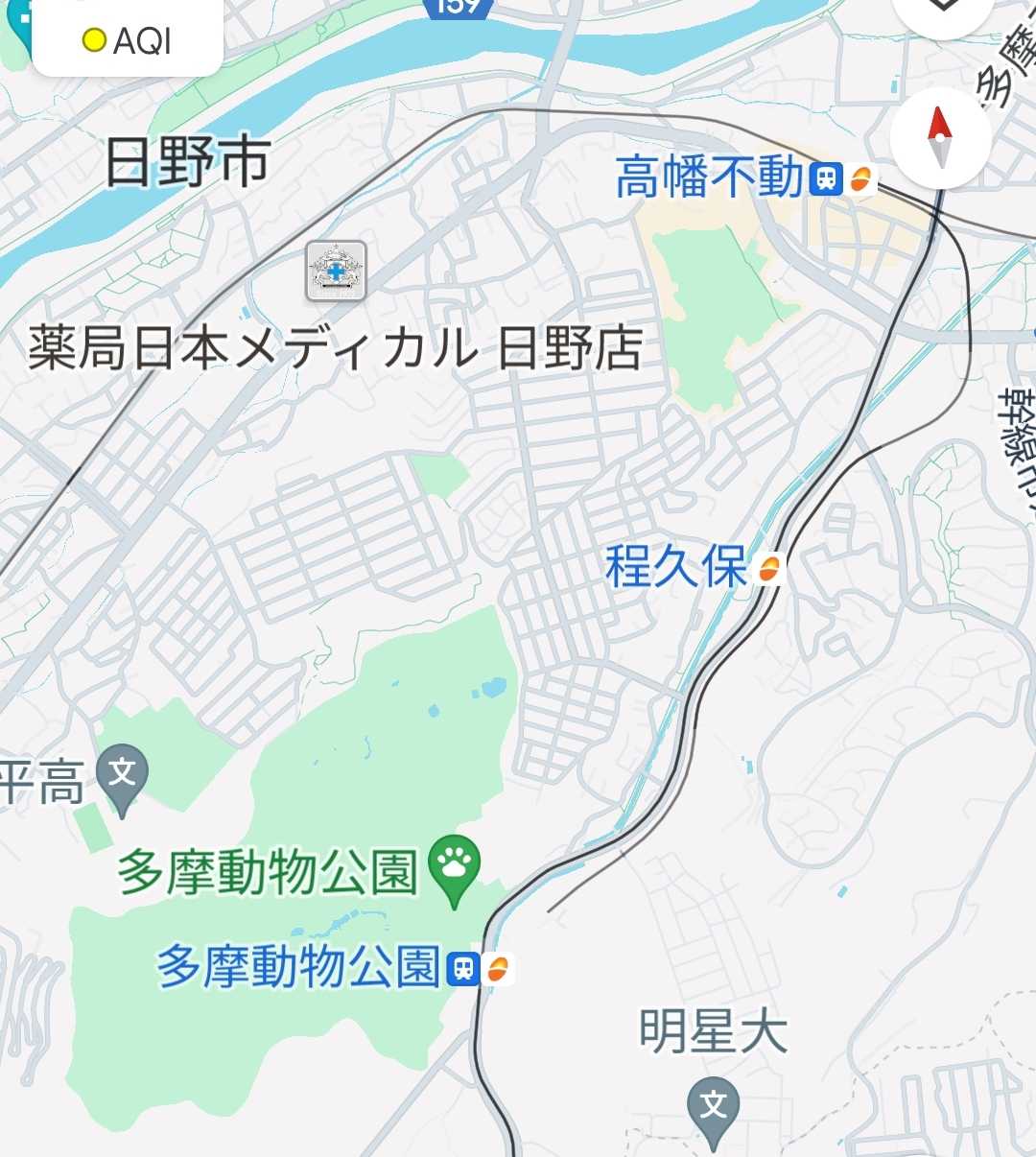Image resolution: width=1036 pixels, height=1157 pixels.
Task: Select the 明星大 school pin
Action: [713, 1113]
